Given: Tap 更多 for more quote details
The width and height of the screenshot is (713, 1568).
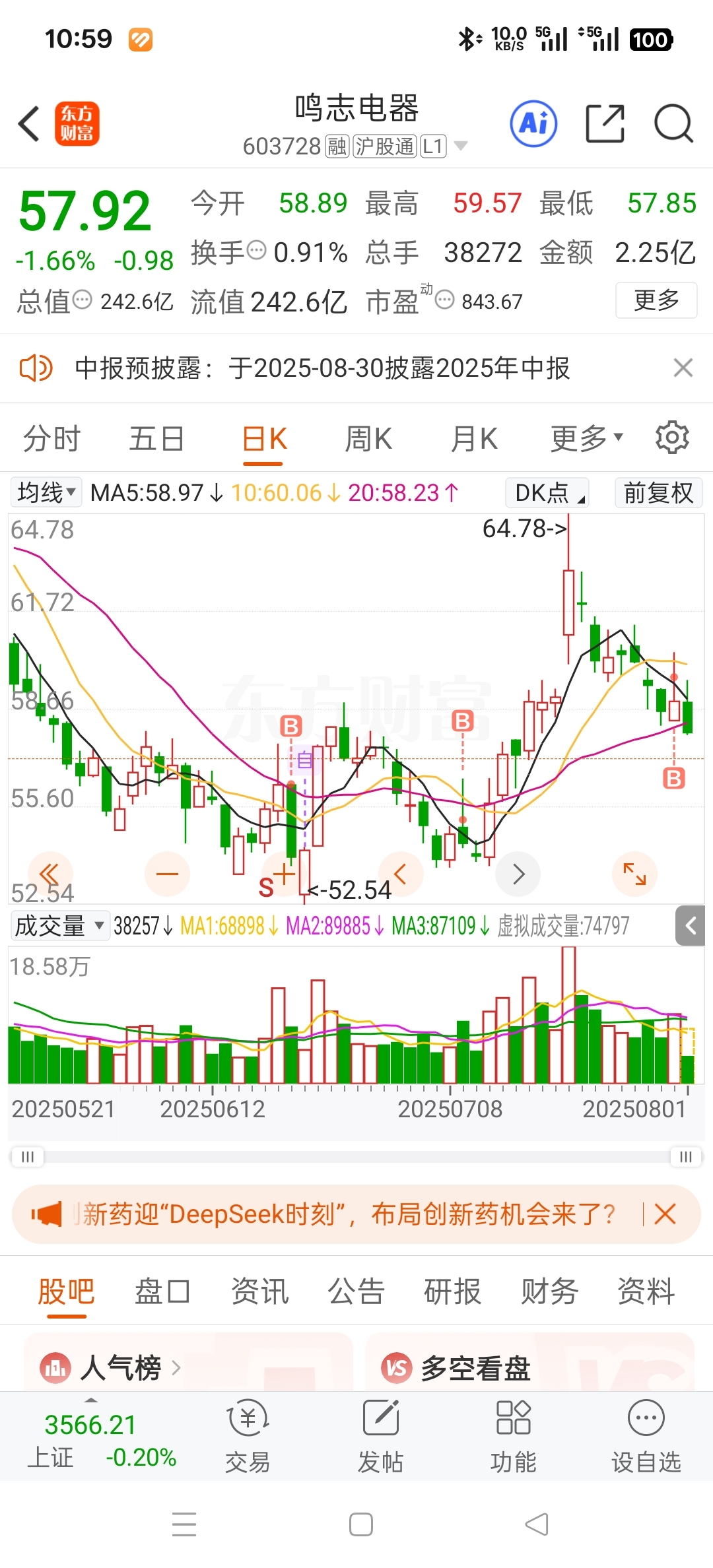Looking at the screenshot, I should (656, 300).
